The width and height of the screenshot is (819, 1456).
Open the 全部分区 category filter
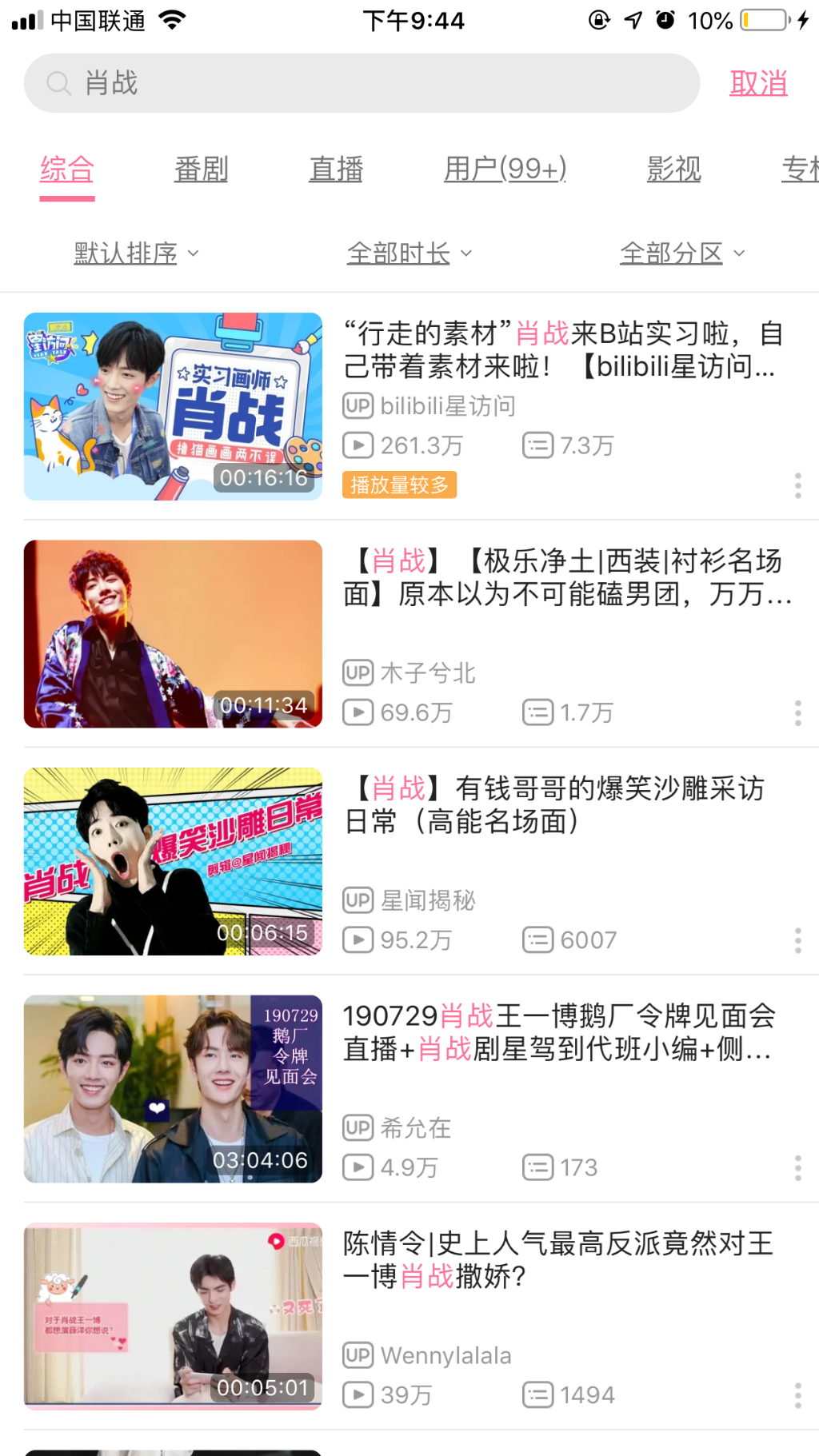pos(681,253)
